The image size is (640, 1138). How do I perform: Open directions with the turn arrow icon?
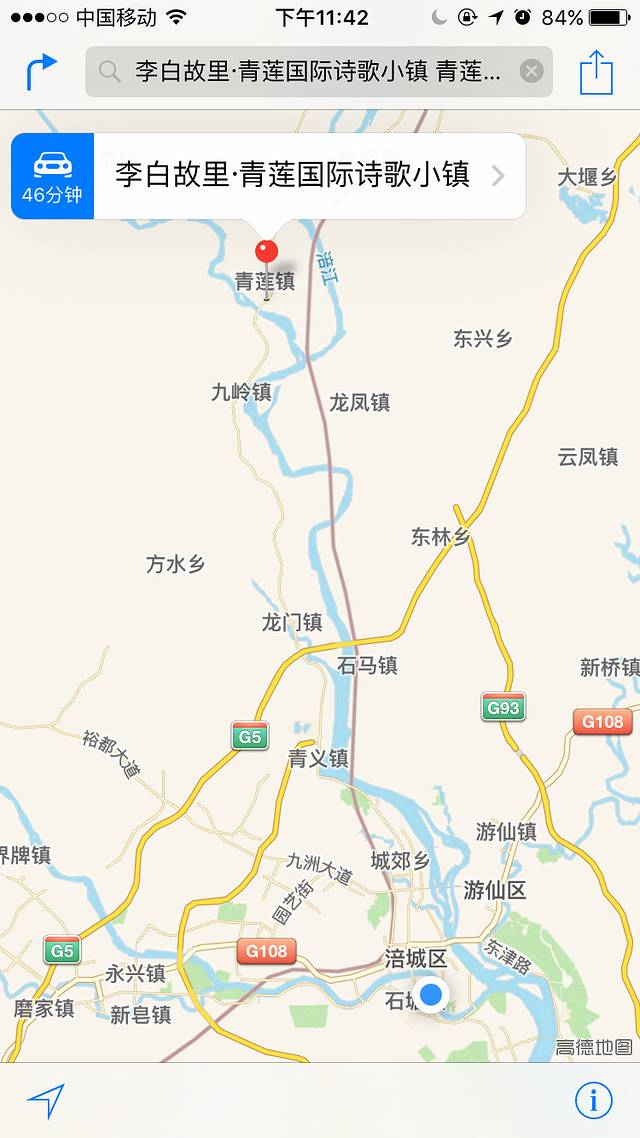coord(41,72)
